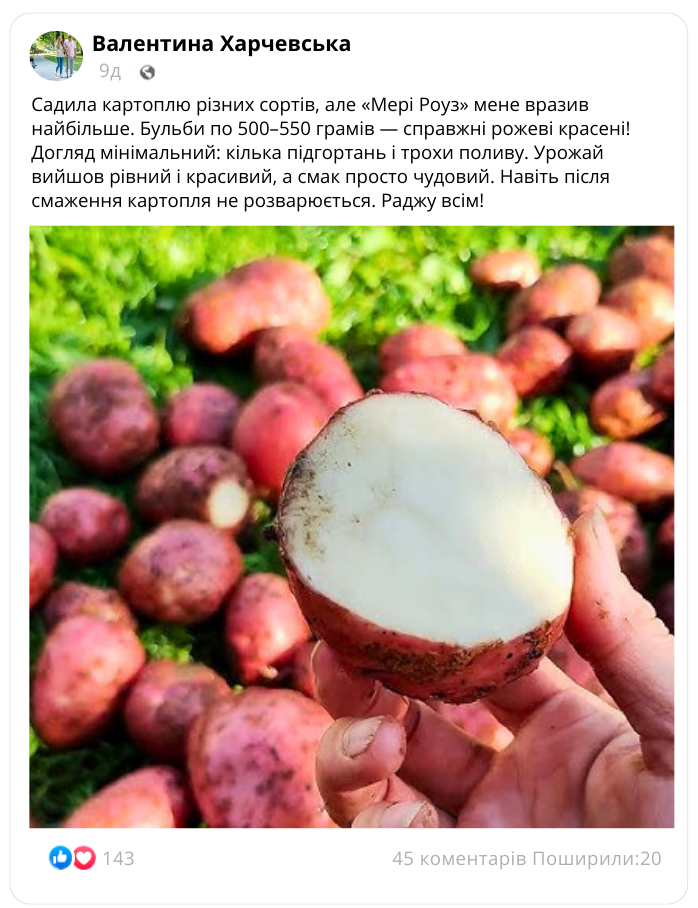Screen dimensions: 698x908
Task: Open the 45 коментарів comments list
Action: tap(459, 858)
